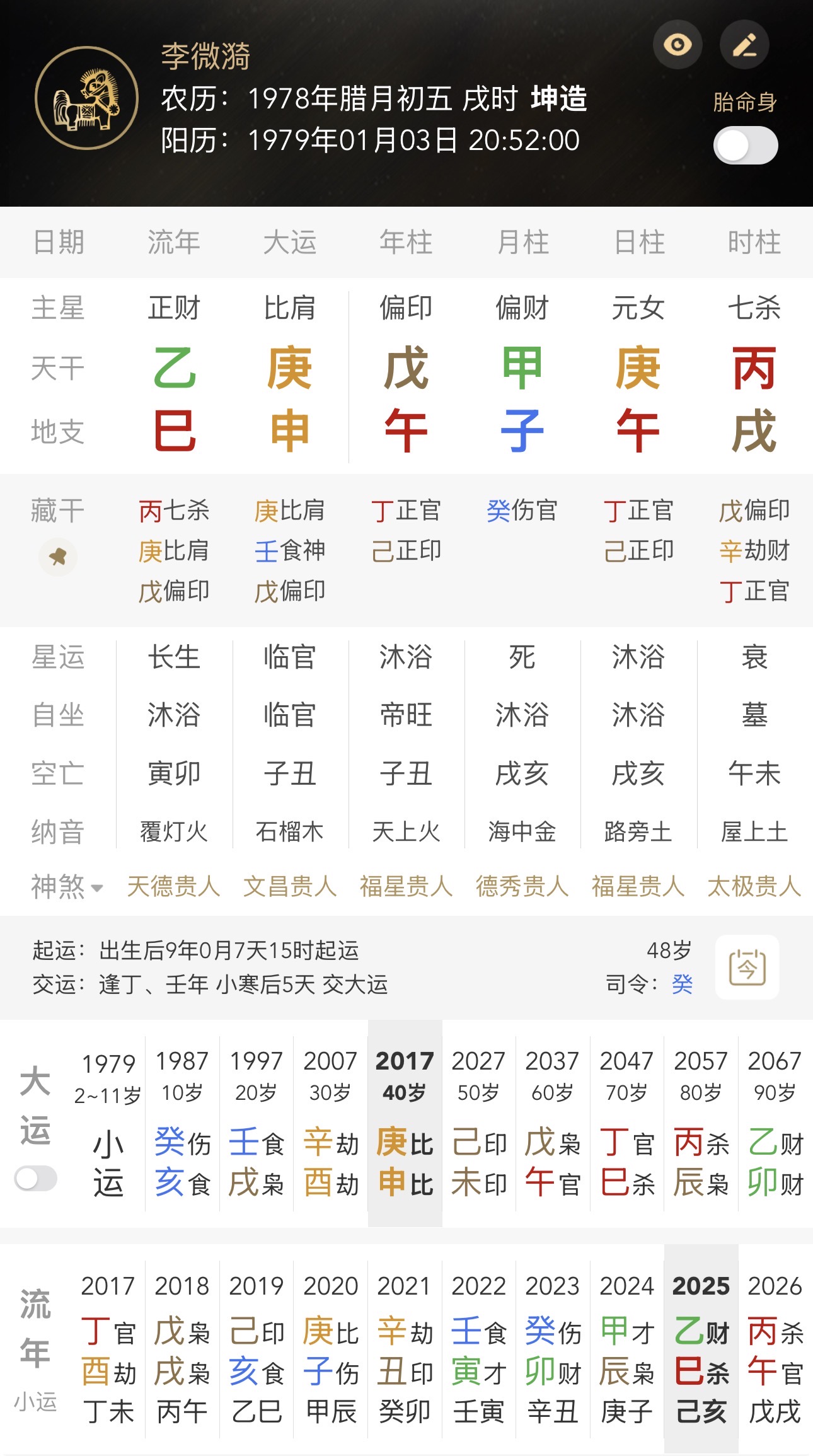The image size is (813, 1456).
Task: Select 流年 2024 甲辰
Action: point(626,1349)
